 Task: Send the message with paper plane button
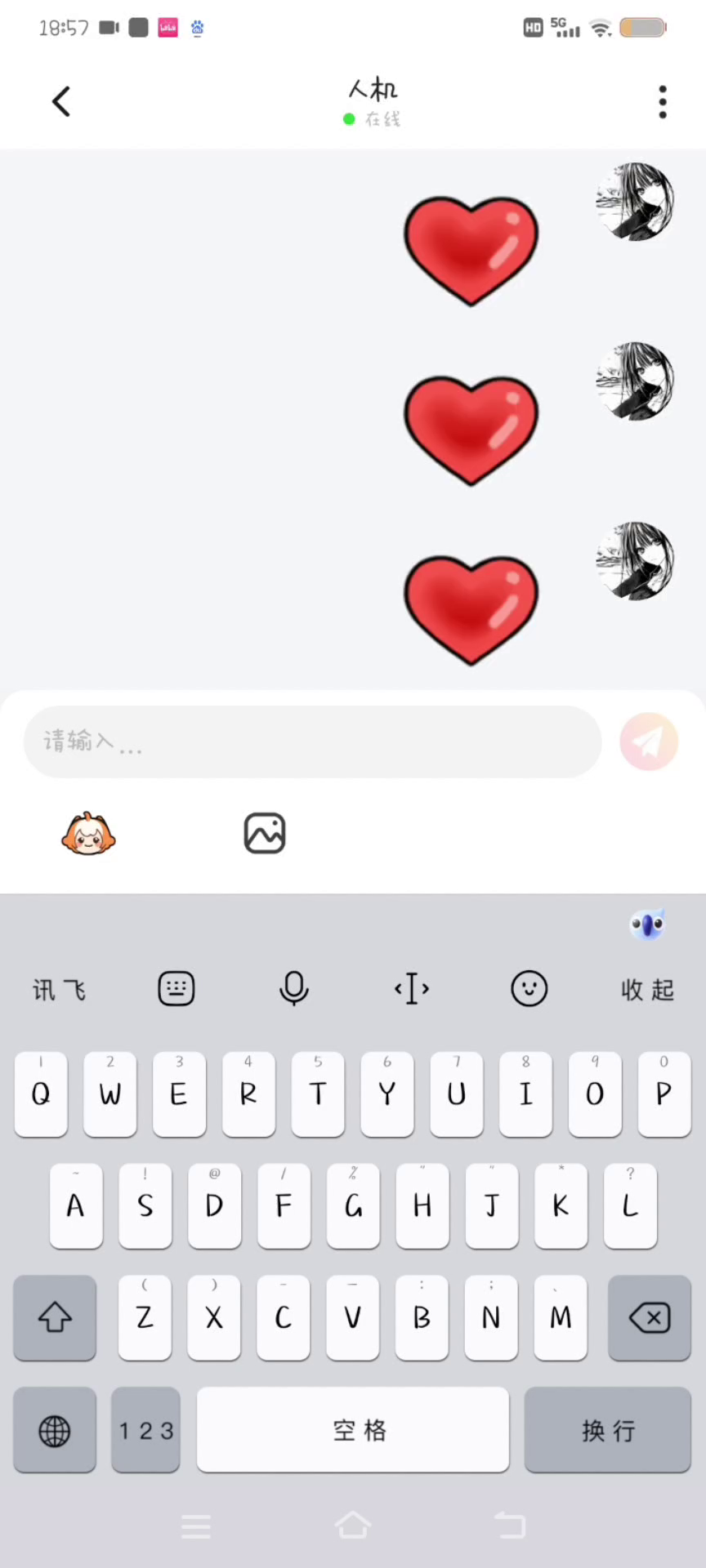click(649, 742)
